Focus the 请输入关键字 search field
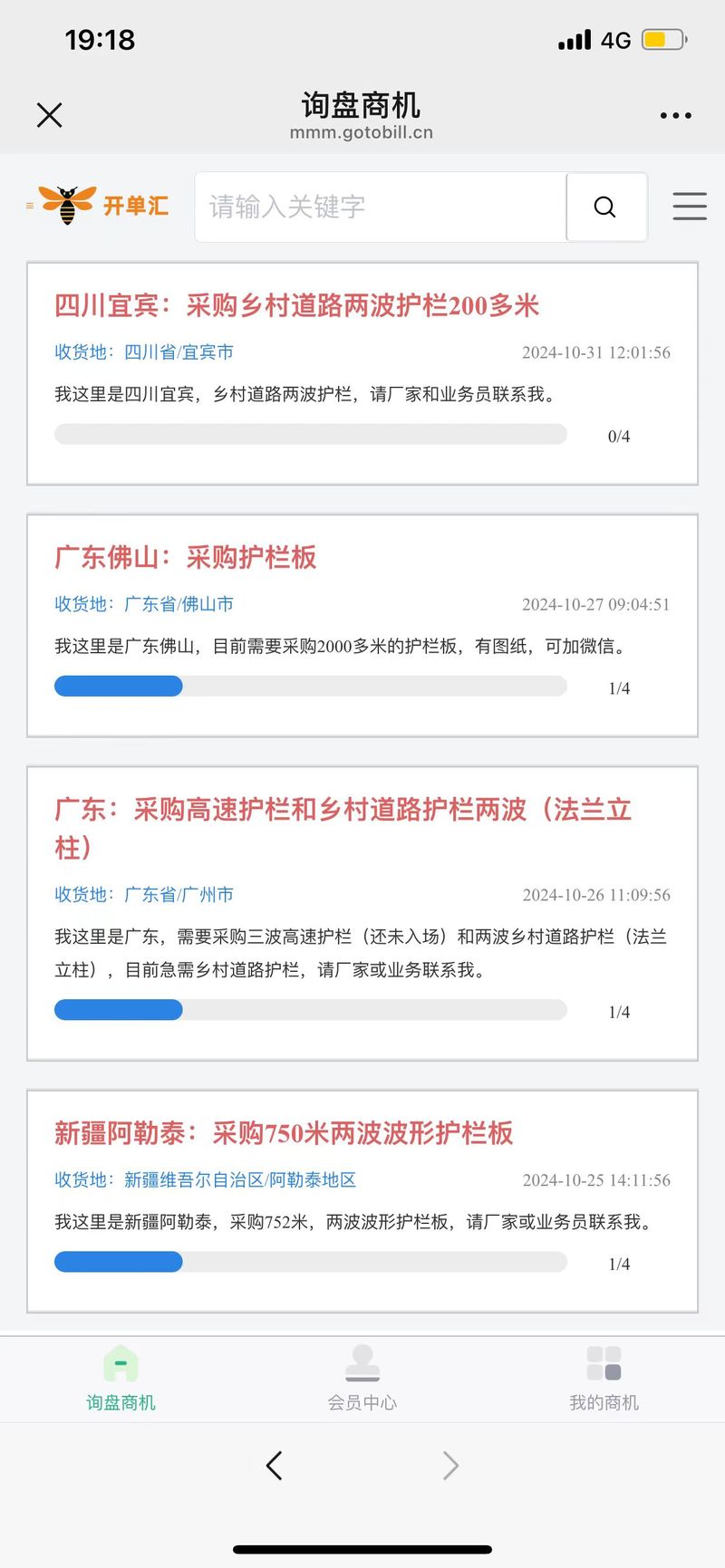This screenshot has width=725, height=1568. [x=381, y=207]
